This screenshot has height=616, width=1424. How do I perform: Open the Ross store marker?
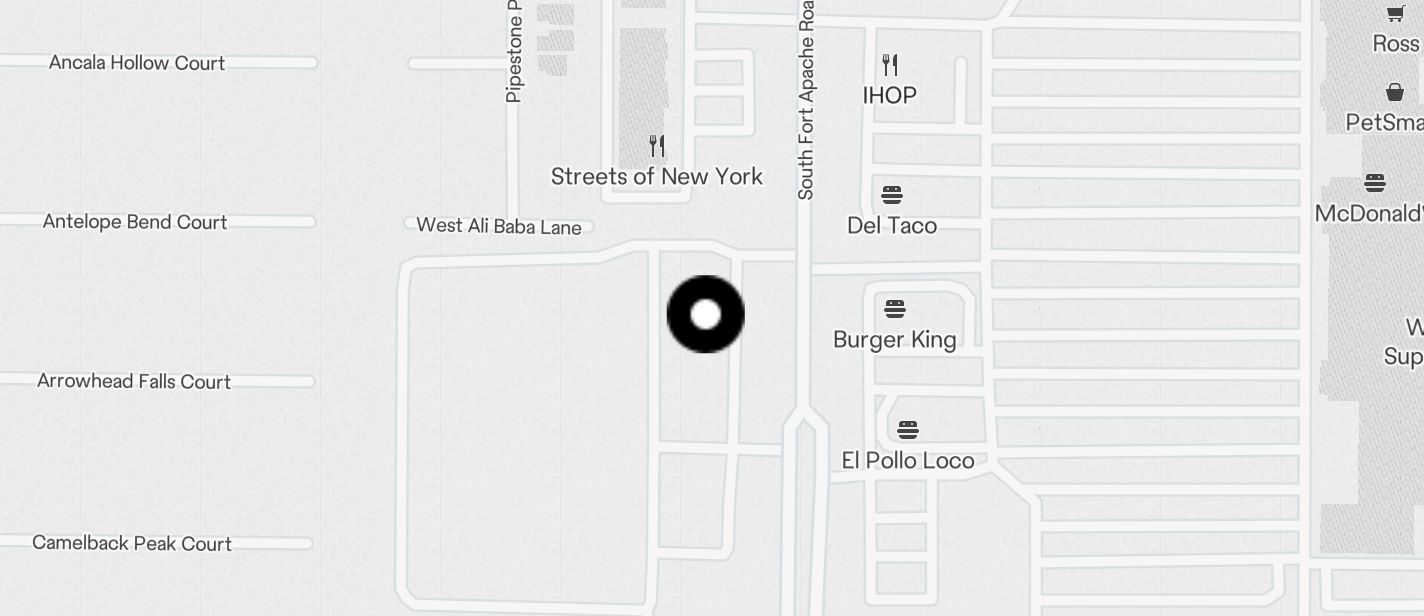point(1395,14)
